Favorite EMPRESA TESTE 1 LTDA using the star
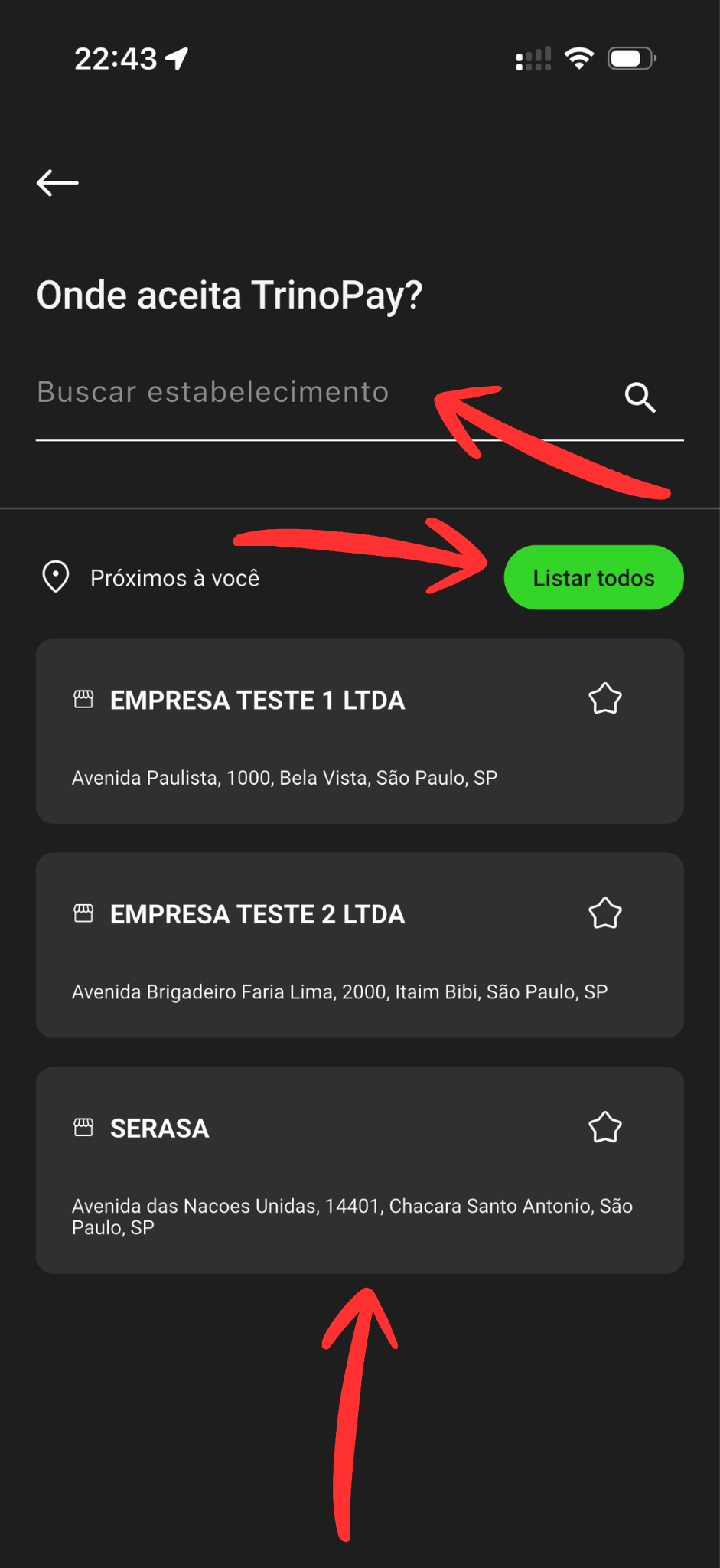720x1568 pixels. 604,698
